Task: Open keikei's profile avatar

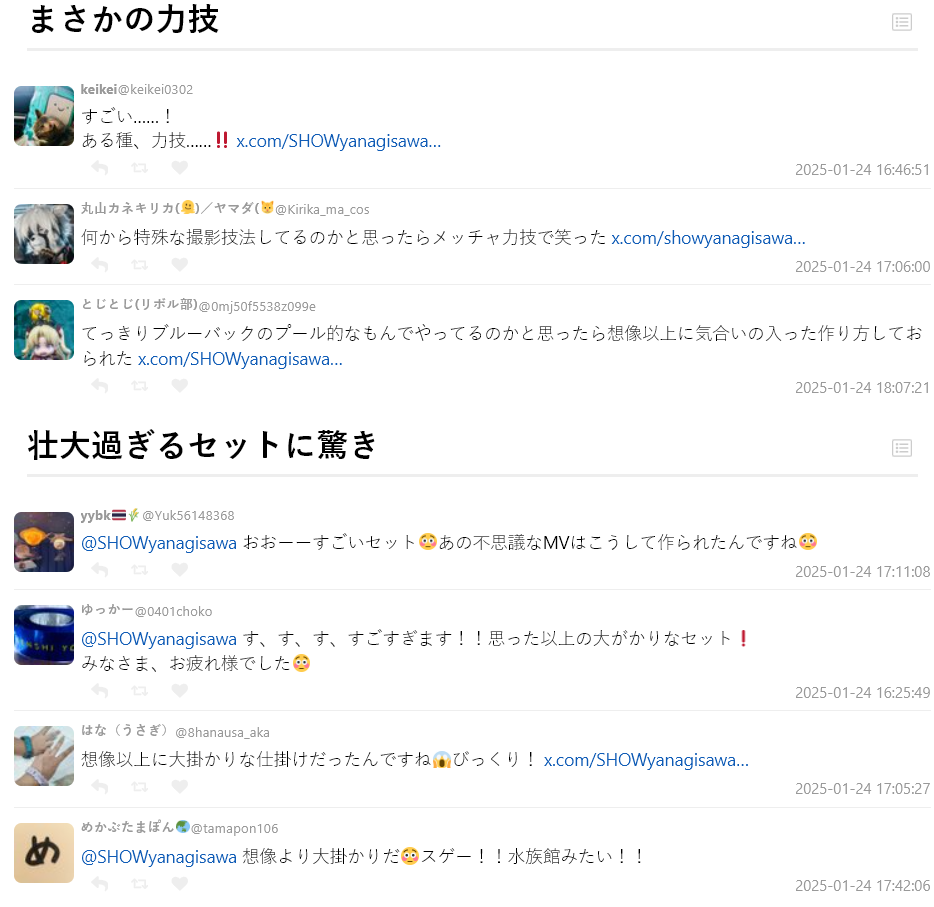Action: (44, 116)
